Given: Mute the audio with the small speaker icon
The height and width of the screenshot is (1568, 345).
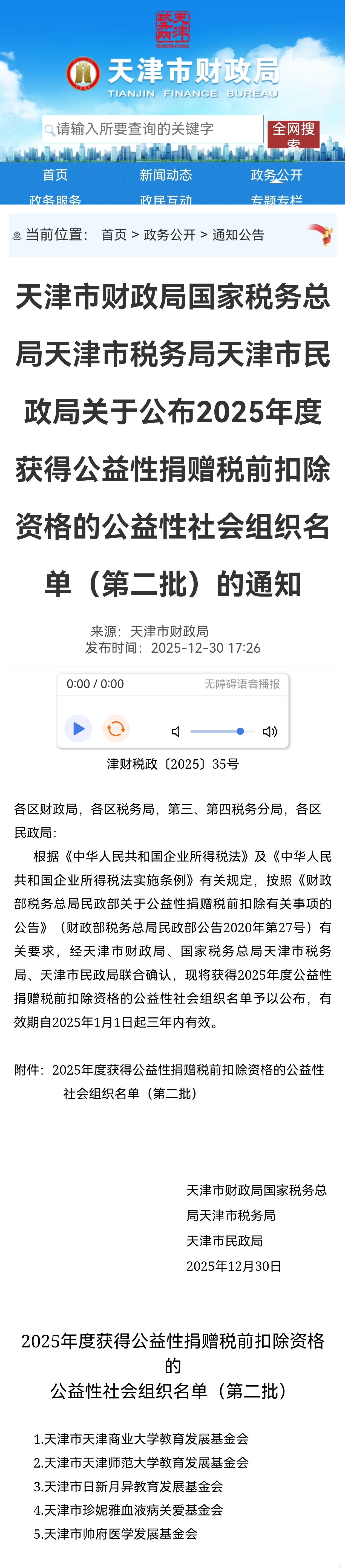Looking at the screenshot, I should point(176,732).
